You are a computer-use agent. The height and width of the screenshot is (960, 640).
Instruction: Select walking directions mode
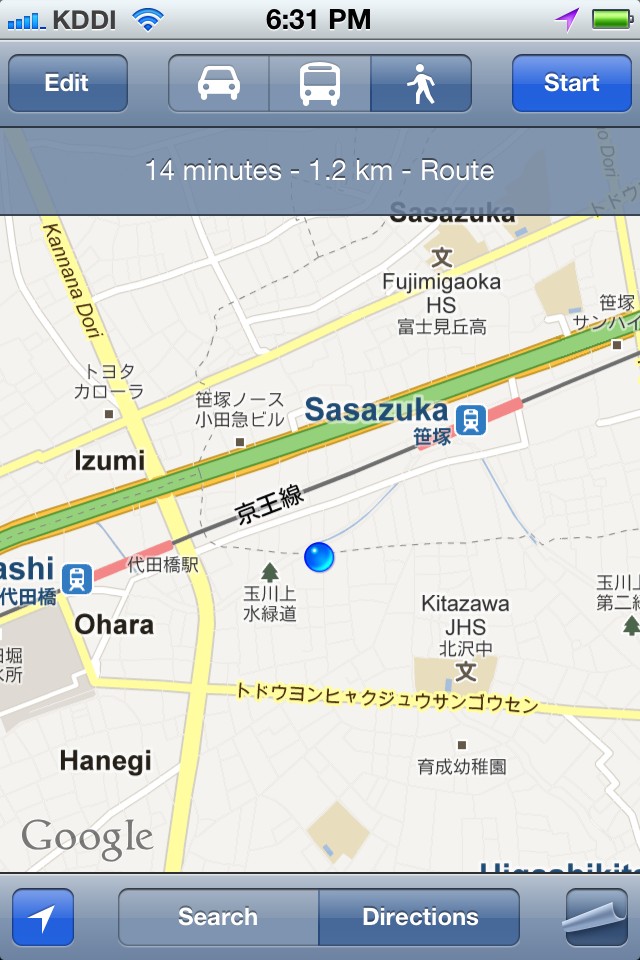click(x=421, y=83)
